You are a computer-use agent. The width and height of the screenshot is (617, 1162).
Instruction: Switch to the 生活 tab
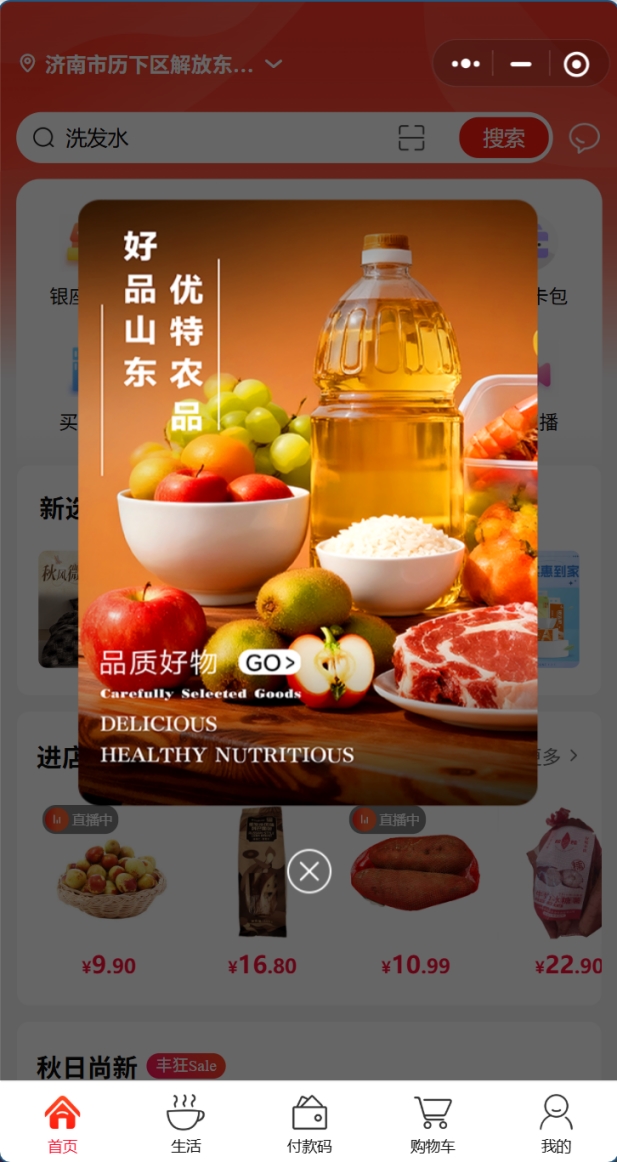(x=185, y=1123)
